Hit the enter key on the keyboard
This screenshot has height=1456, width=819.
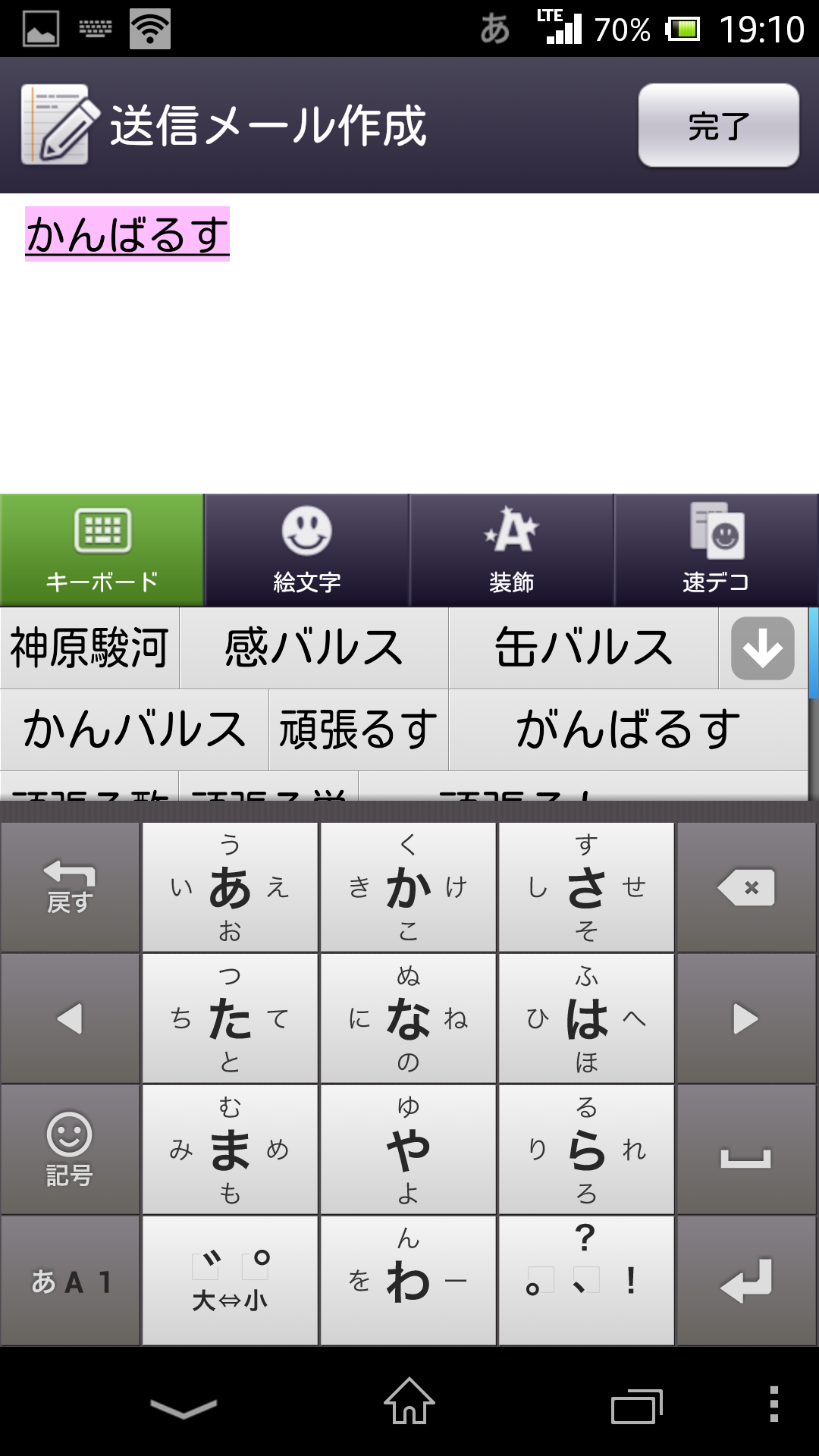pyautogui.click(x=746, y=1282)
